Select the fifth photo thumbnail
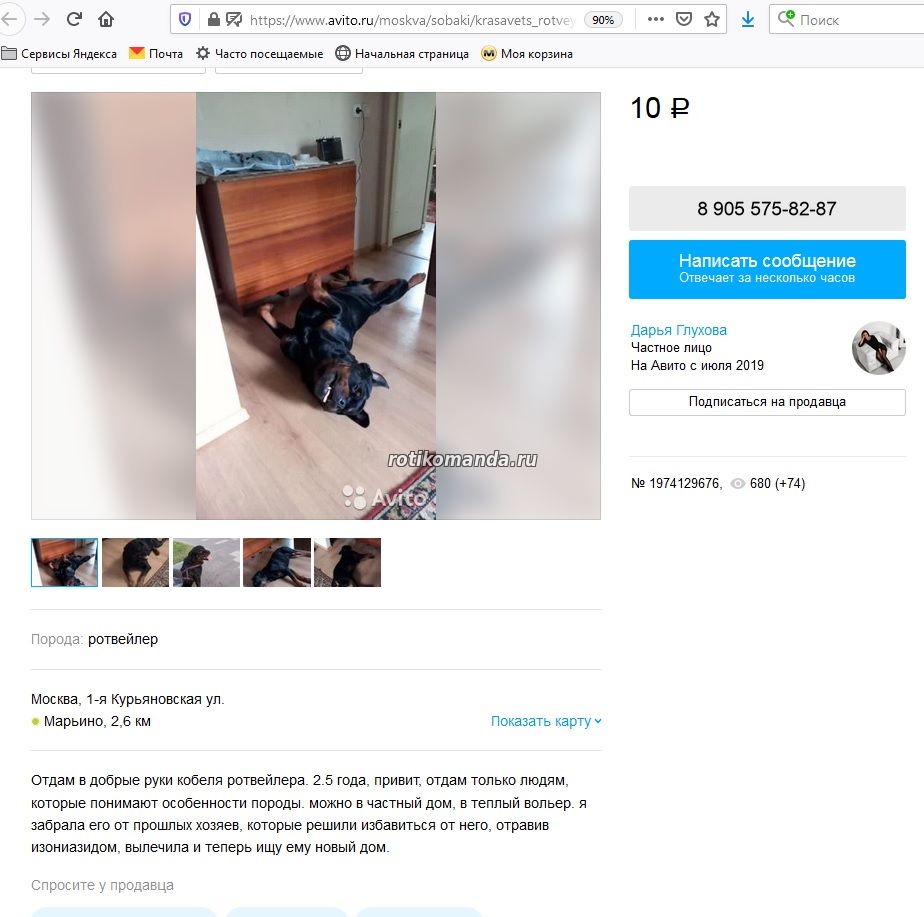 [347, 562]
